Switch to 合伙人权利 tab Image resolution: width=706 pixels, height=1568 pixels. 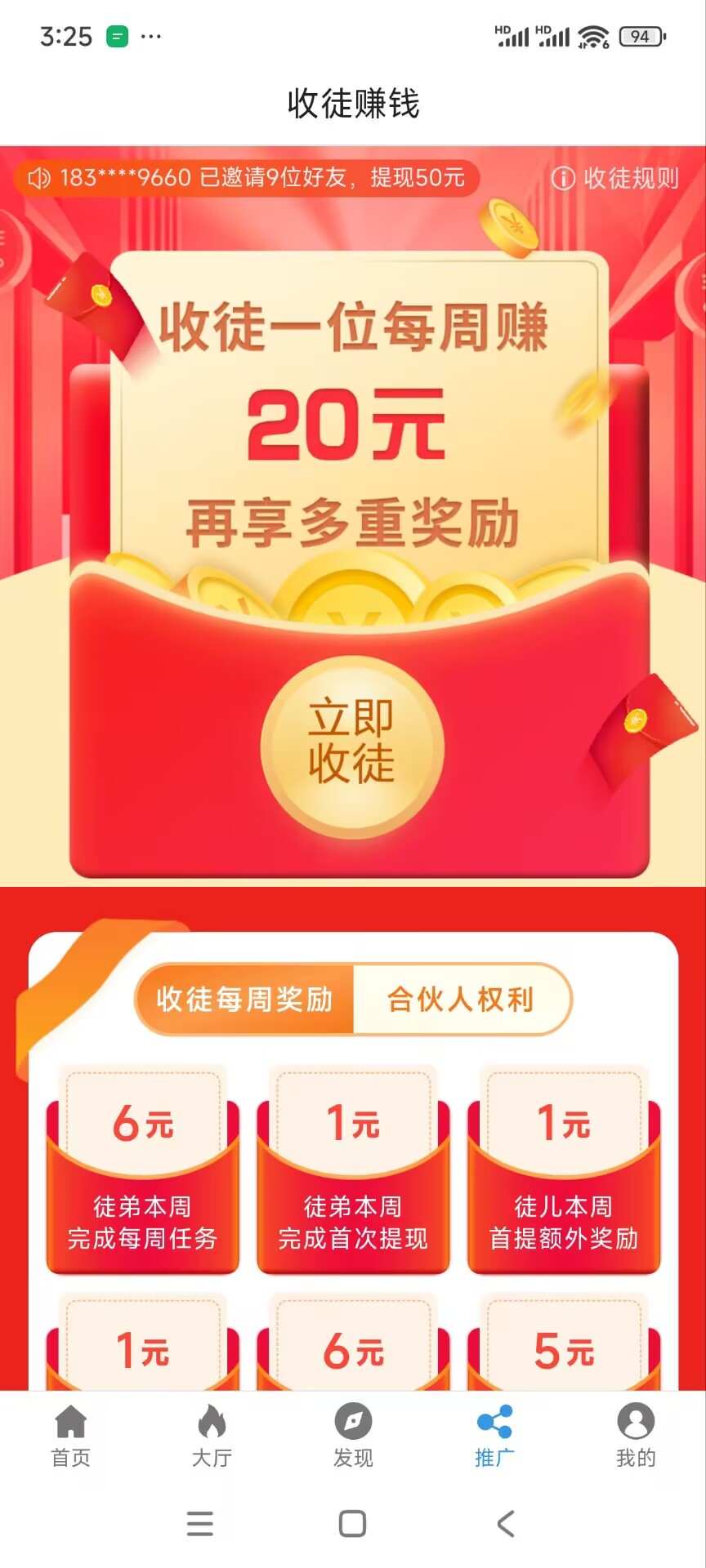point(460,999)
